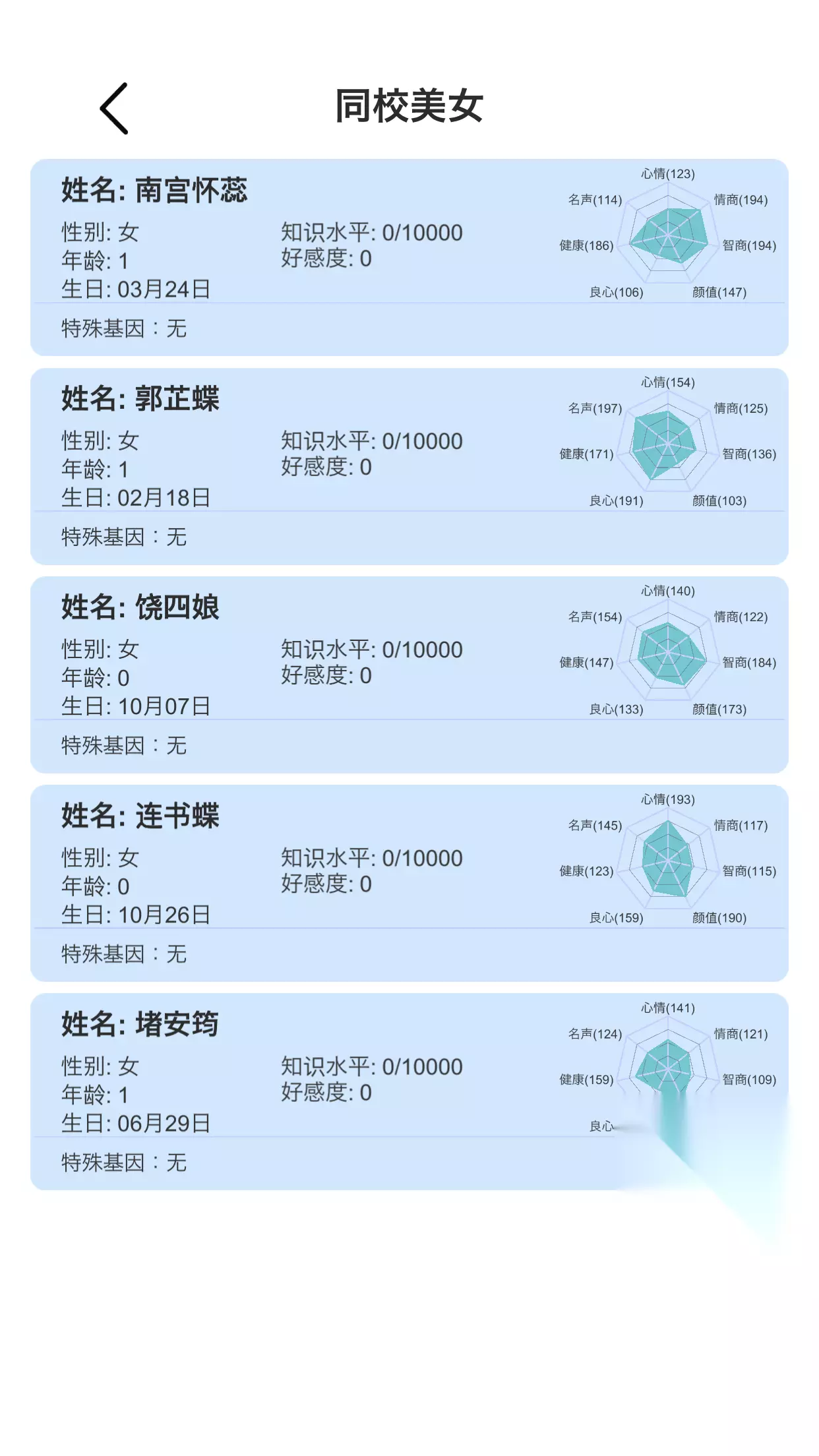Screen dimensions: 819x1456
Task: Open 南宫怀蕊's profile card
Action: pos(409,257)
